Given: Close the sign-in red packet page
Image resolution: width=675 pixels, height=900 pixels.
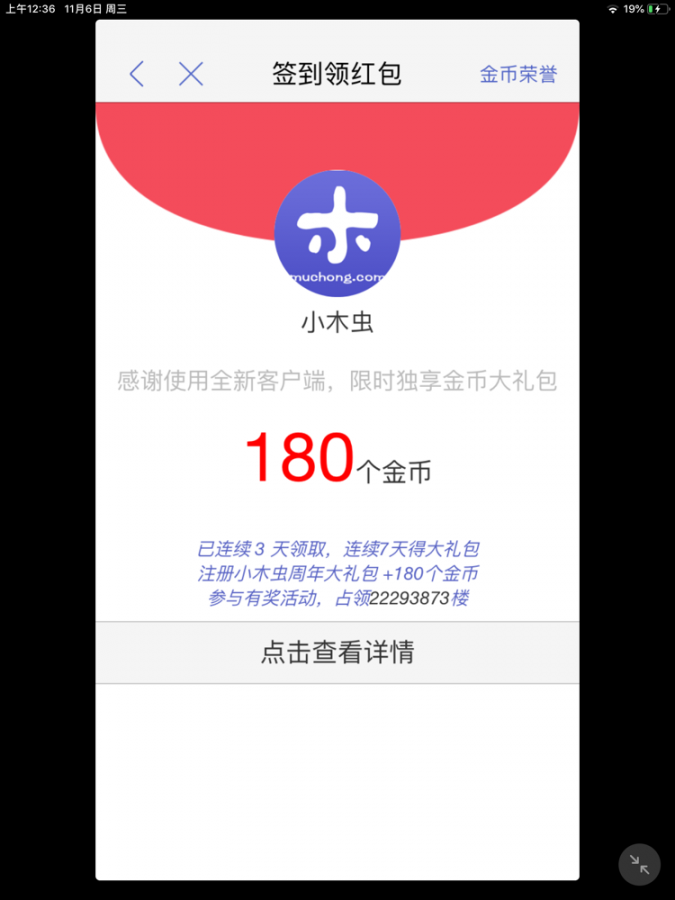Looking at the screenshot, I should pos(190,74).
